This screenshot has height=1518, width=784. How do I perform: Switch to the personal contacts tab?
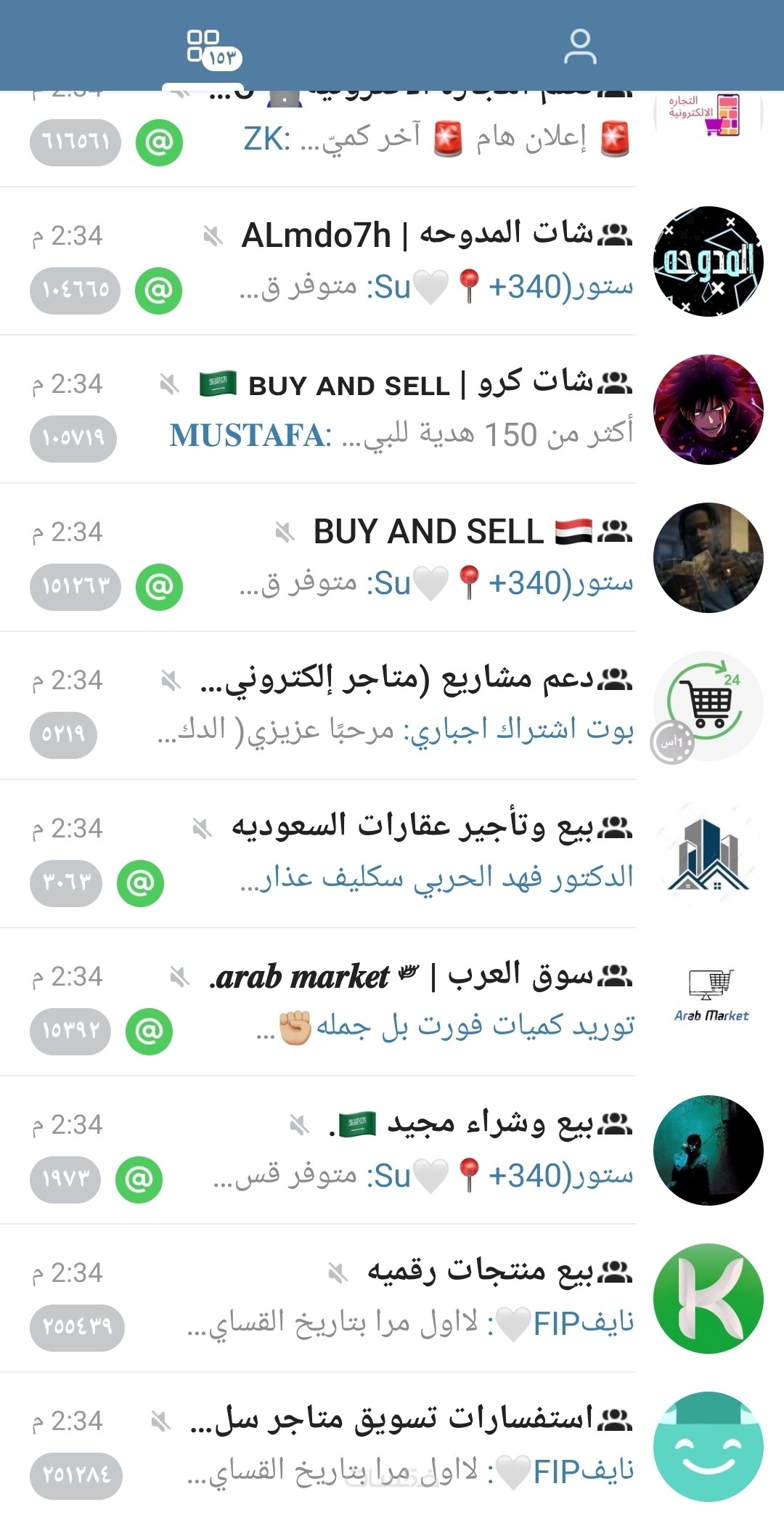[580, 47]
